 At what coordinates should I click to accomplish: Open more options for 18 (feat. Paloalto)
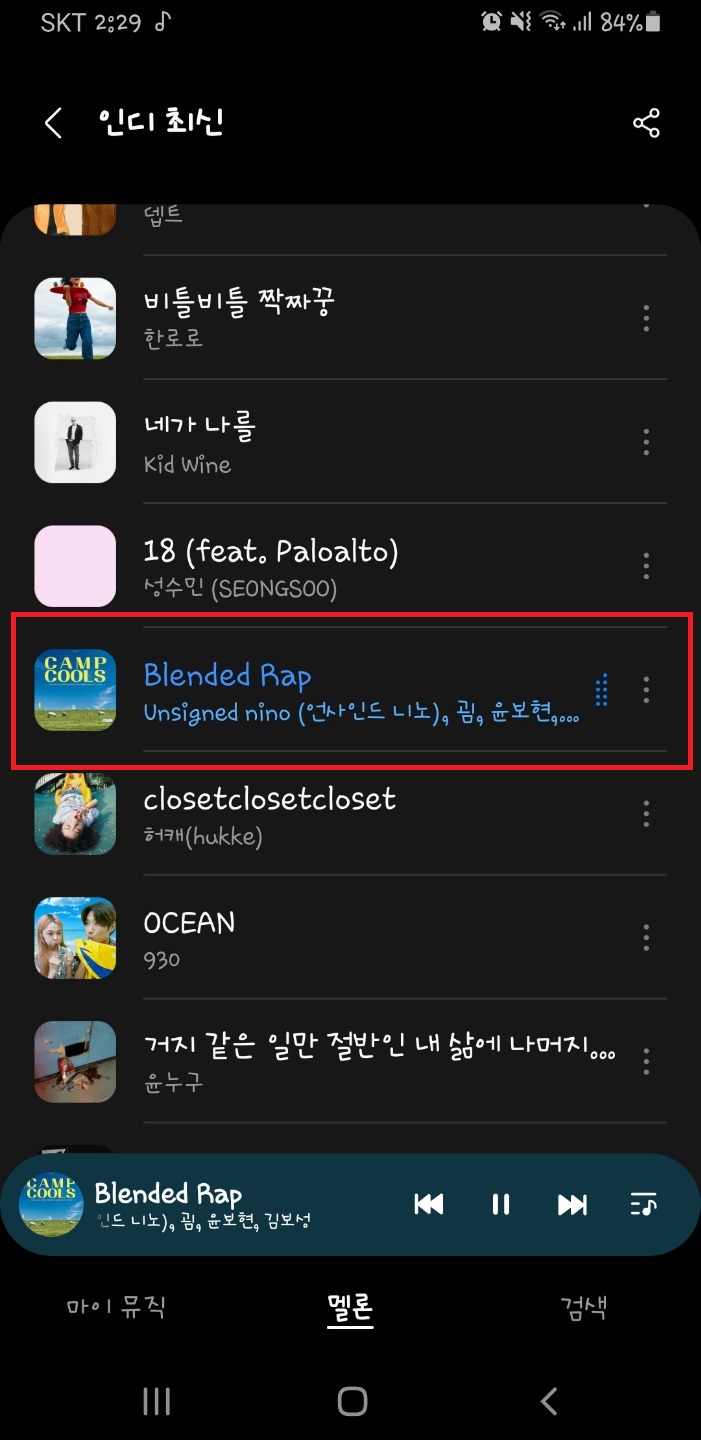pos(646,566)
